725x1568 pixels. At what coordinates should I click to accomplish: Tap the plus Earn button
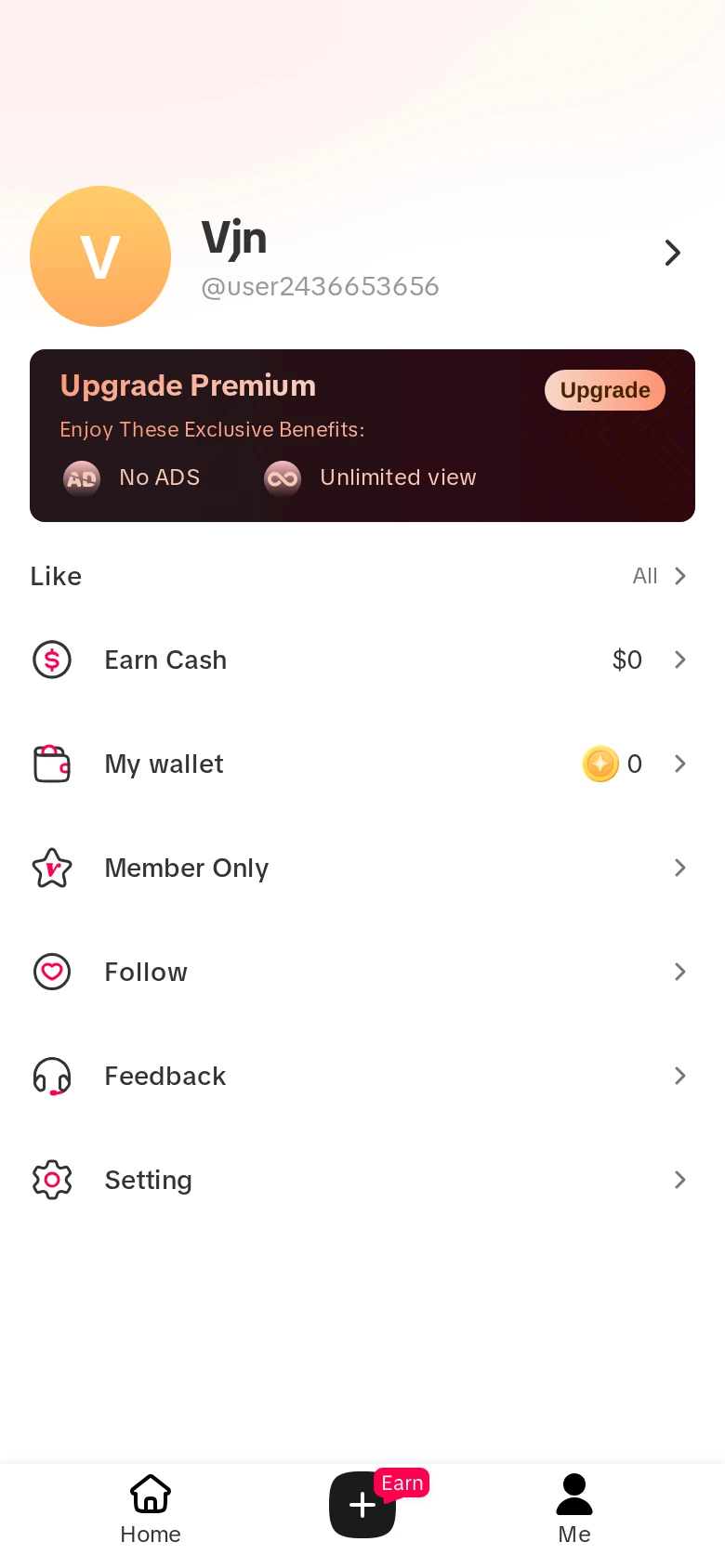(362, 1504)
